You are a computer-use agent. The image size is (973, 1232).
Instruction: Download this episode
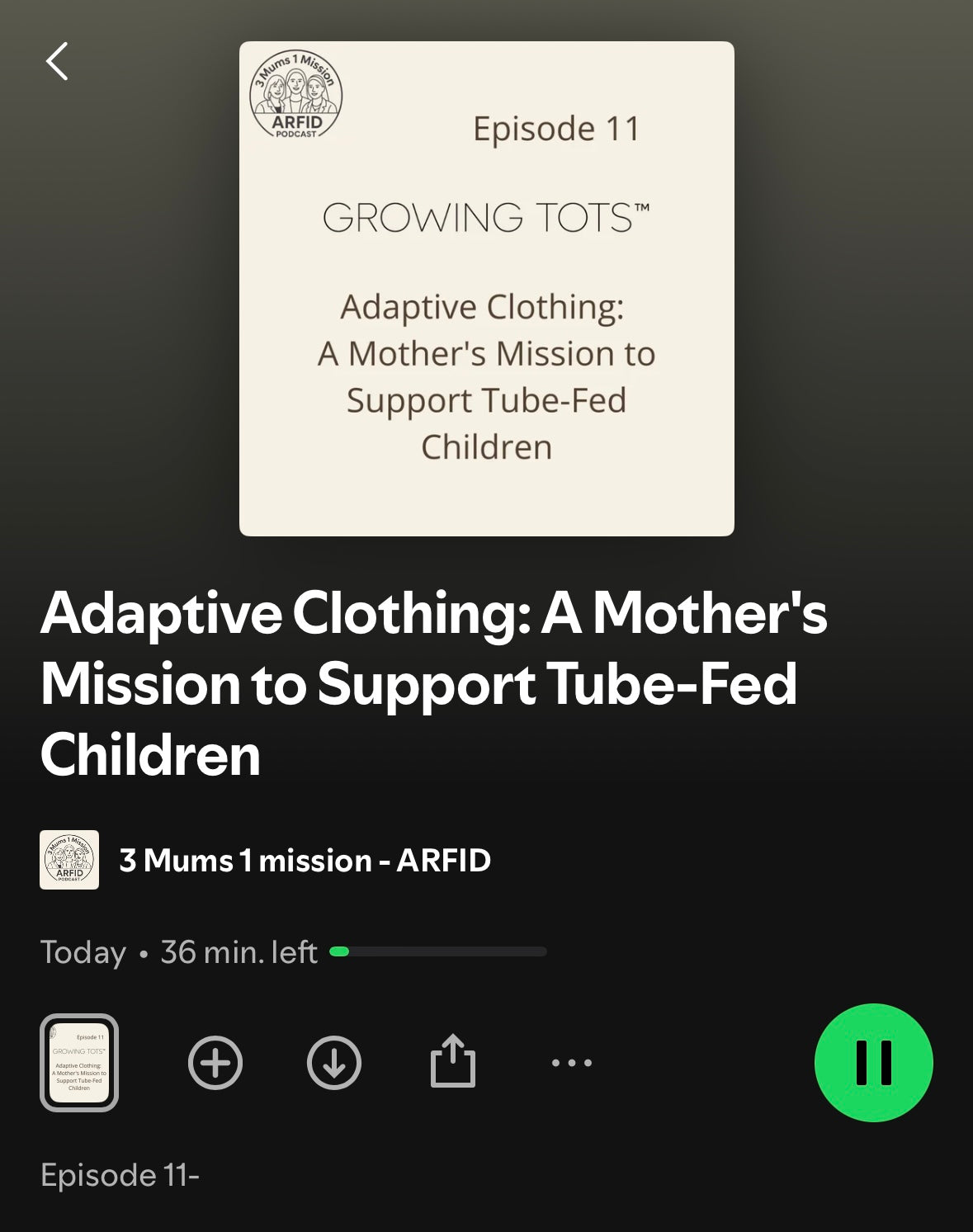pyautogui.click(x=334, y=1063)
